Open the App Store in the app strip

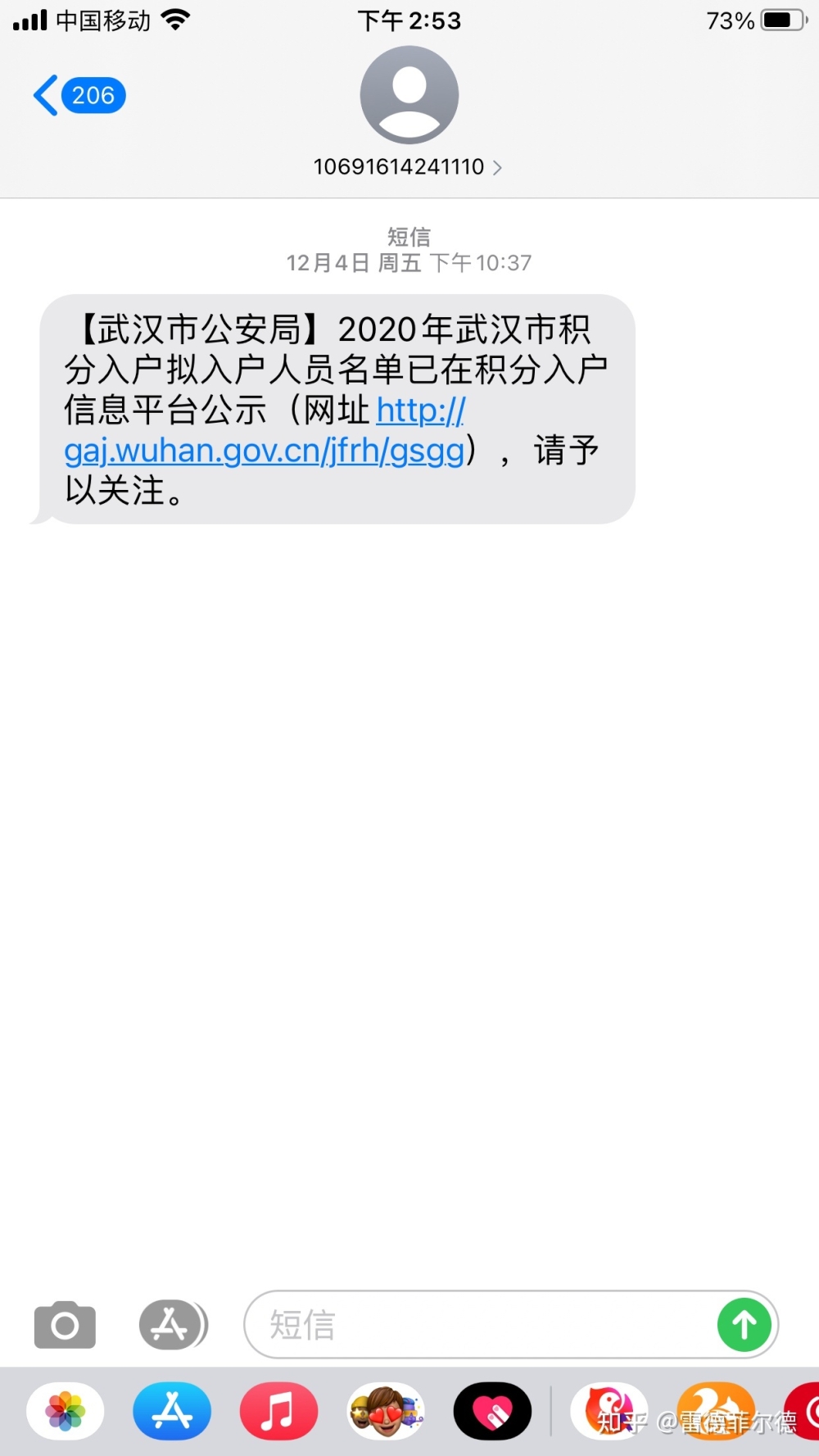(x=172, y=1411)
